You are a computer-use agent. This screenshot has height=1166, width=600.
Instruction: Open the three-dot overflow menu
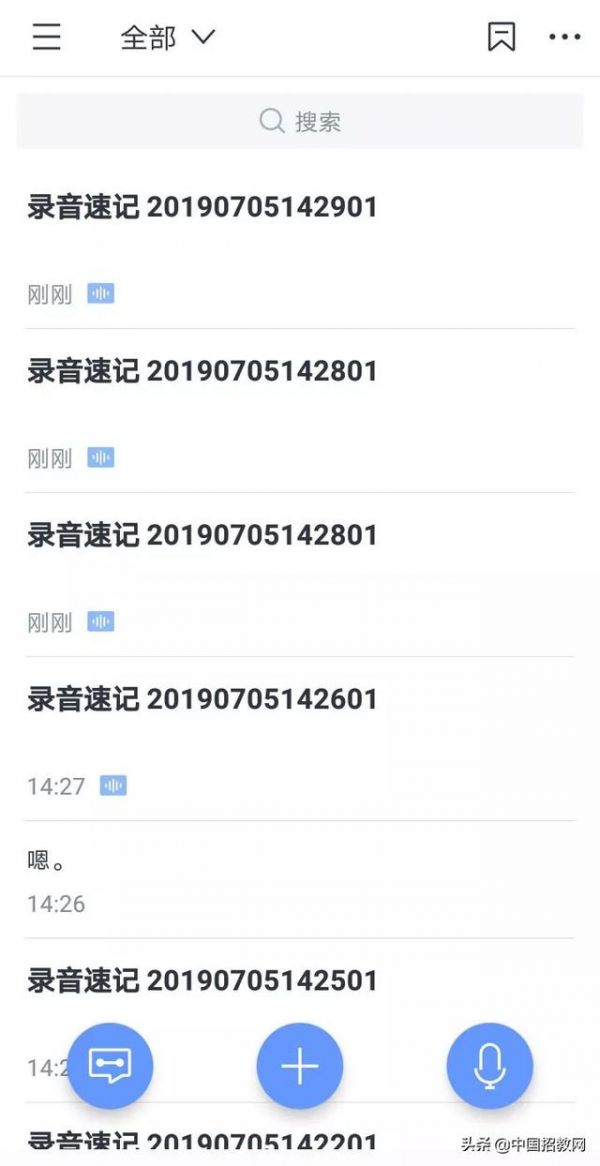[564, 36]
